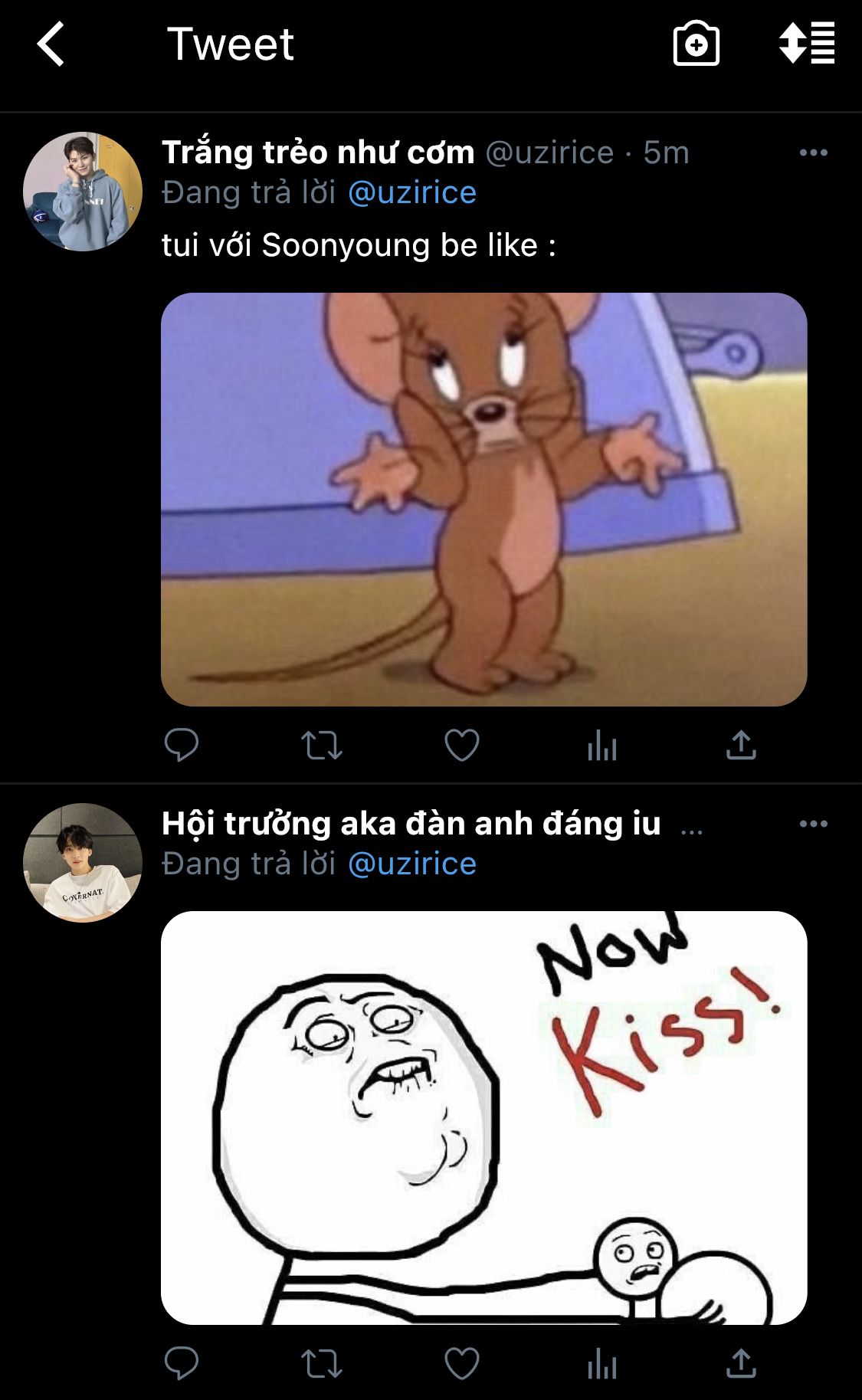The image size is (862, 1400).
Task: Share the Soonyoung be like tweet
Action: coord(741,745)
